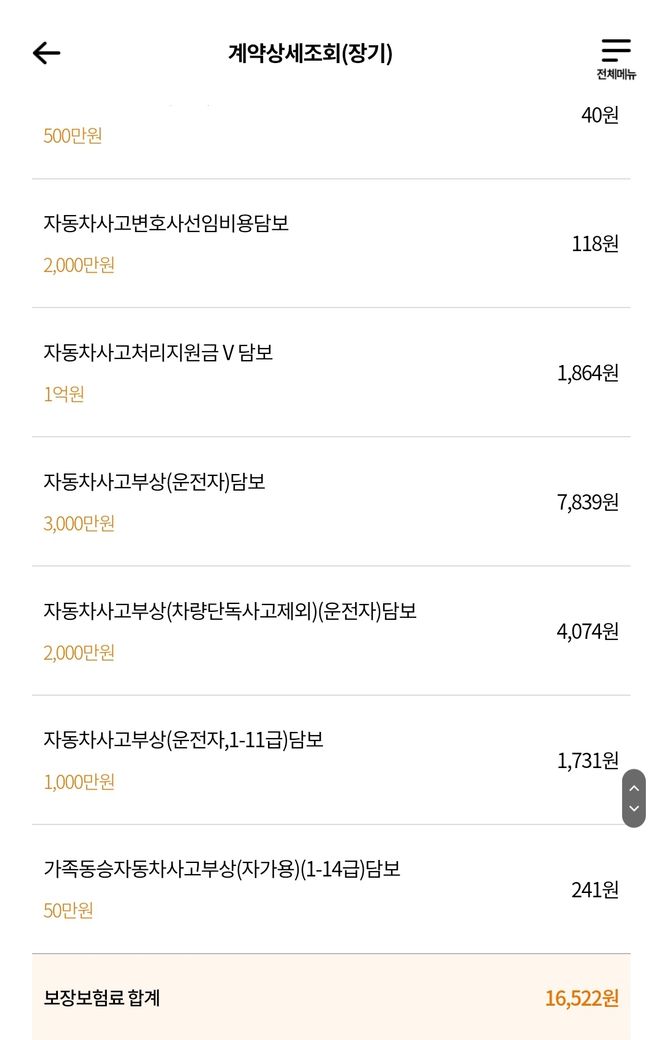Open the 전체메뉴 hamburger menu
This screenshot has width=661, height=1040.
(616, 58)
